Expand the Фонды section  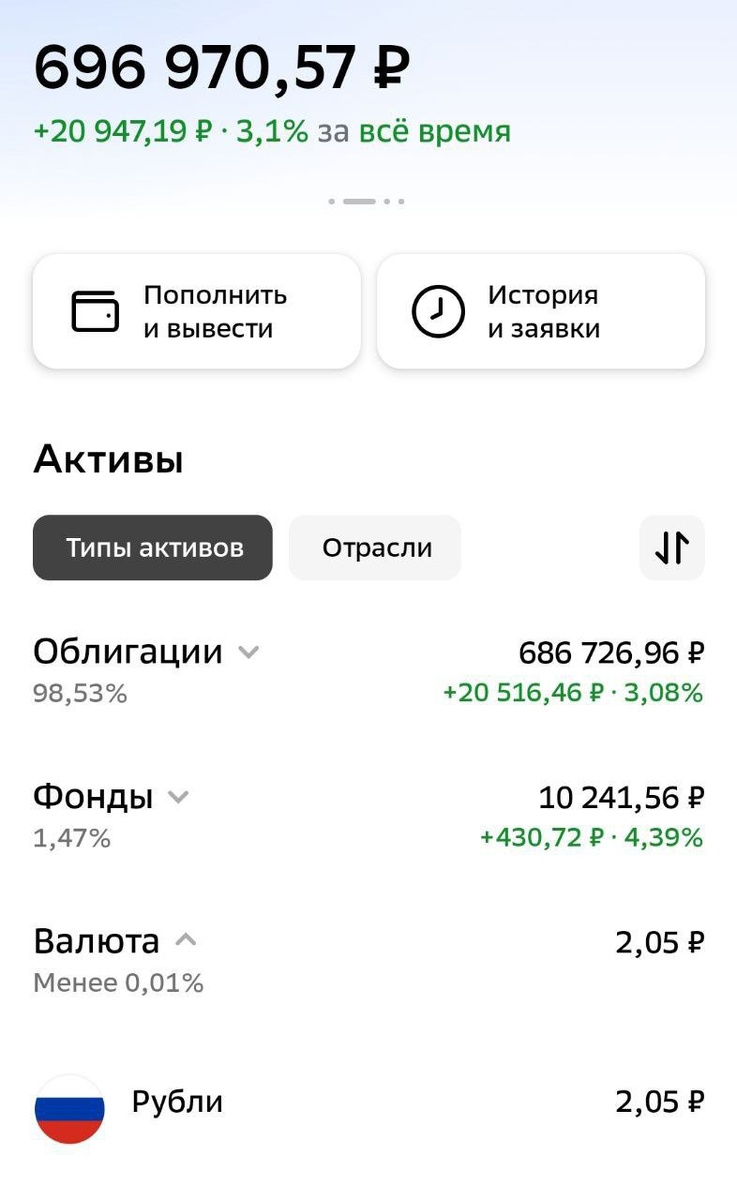[178, 798]
